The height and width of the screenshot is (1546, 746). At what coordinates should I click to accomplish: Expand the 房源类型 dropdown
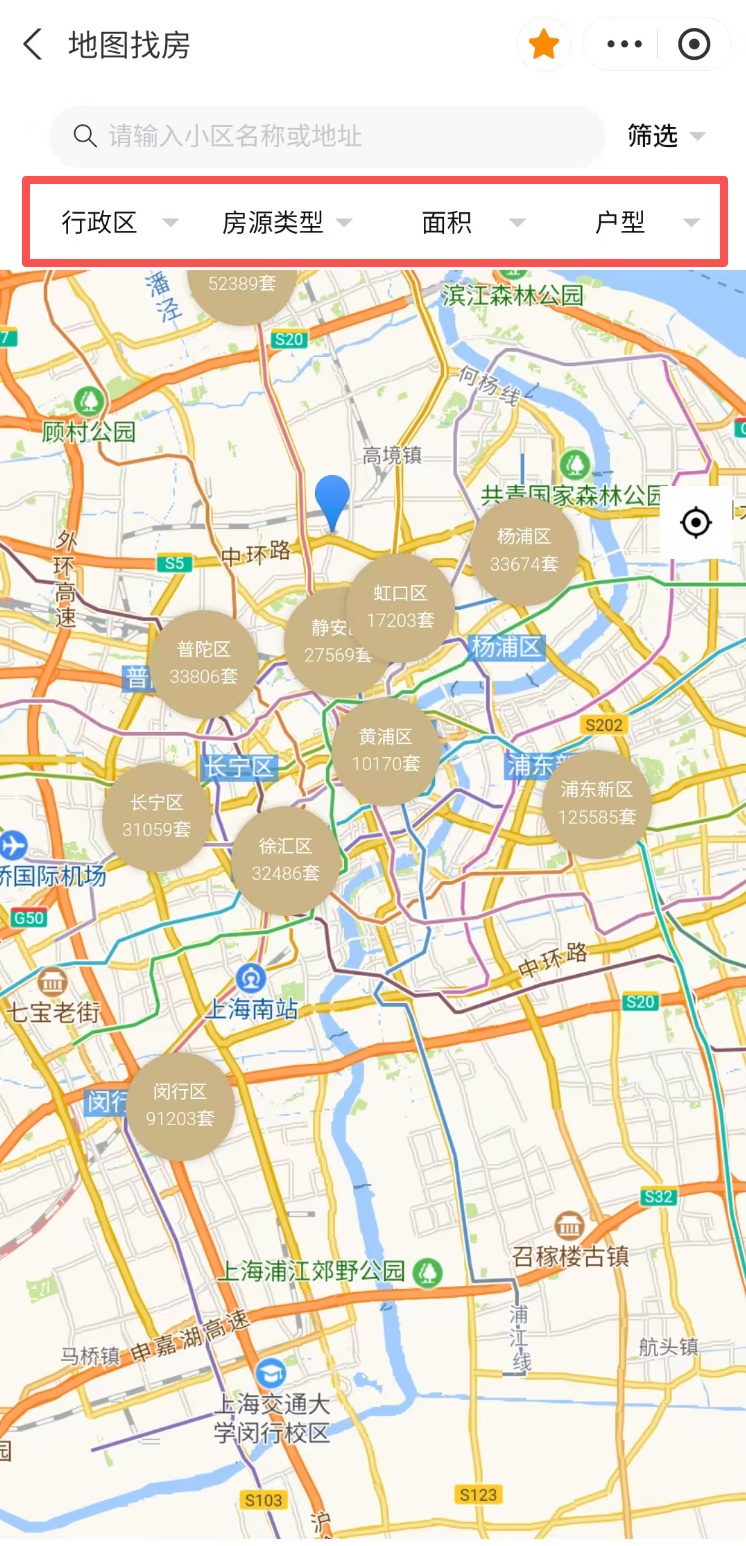click(287, 222)
